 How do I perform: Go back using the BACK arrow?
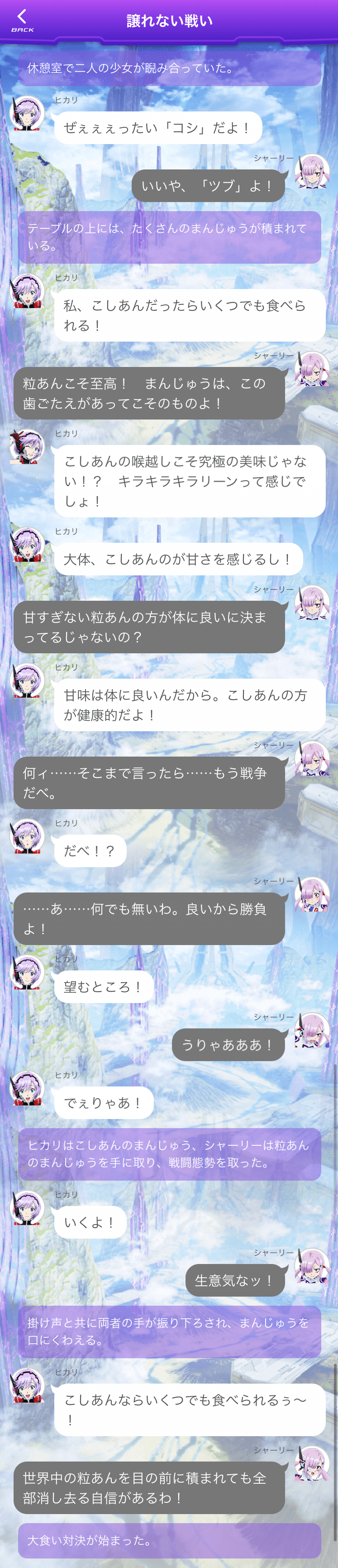pyautogui.click(x=22, y=20)
